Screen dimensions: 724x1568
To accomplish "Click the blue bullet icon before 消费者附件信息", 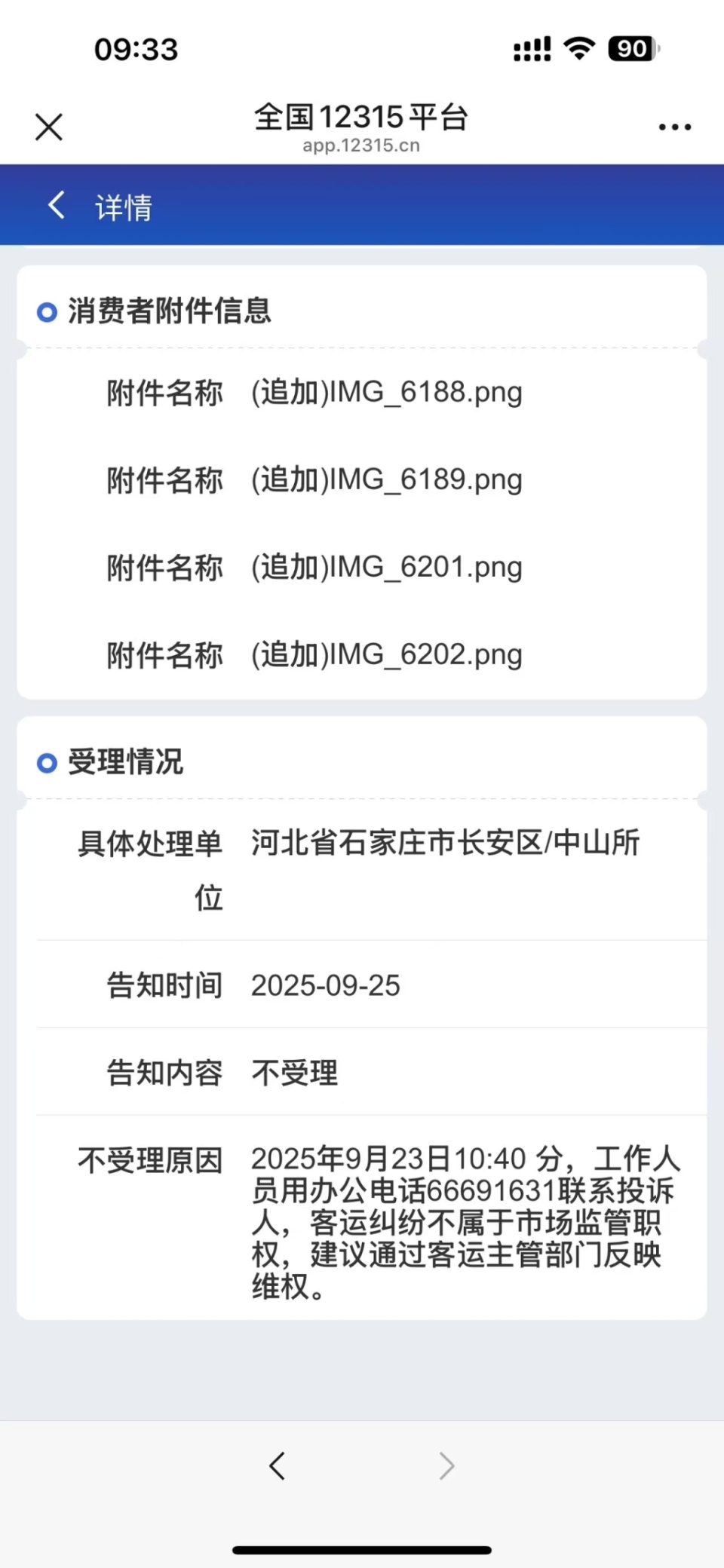I will (48, 310).
